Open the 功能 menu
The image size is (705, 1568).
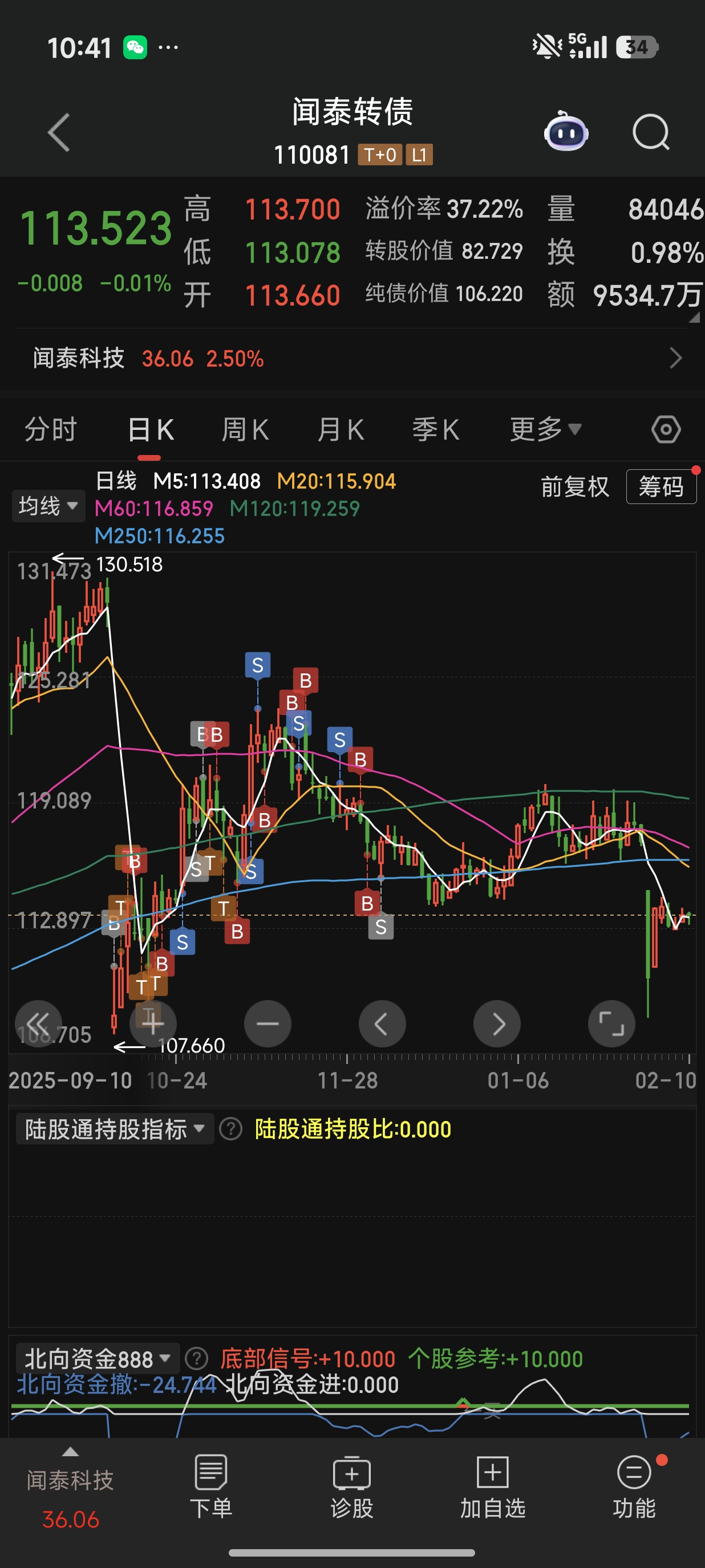[x=634, y=1486]
